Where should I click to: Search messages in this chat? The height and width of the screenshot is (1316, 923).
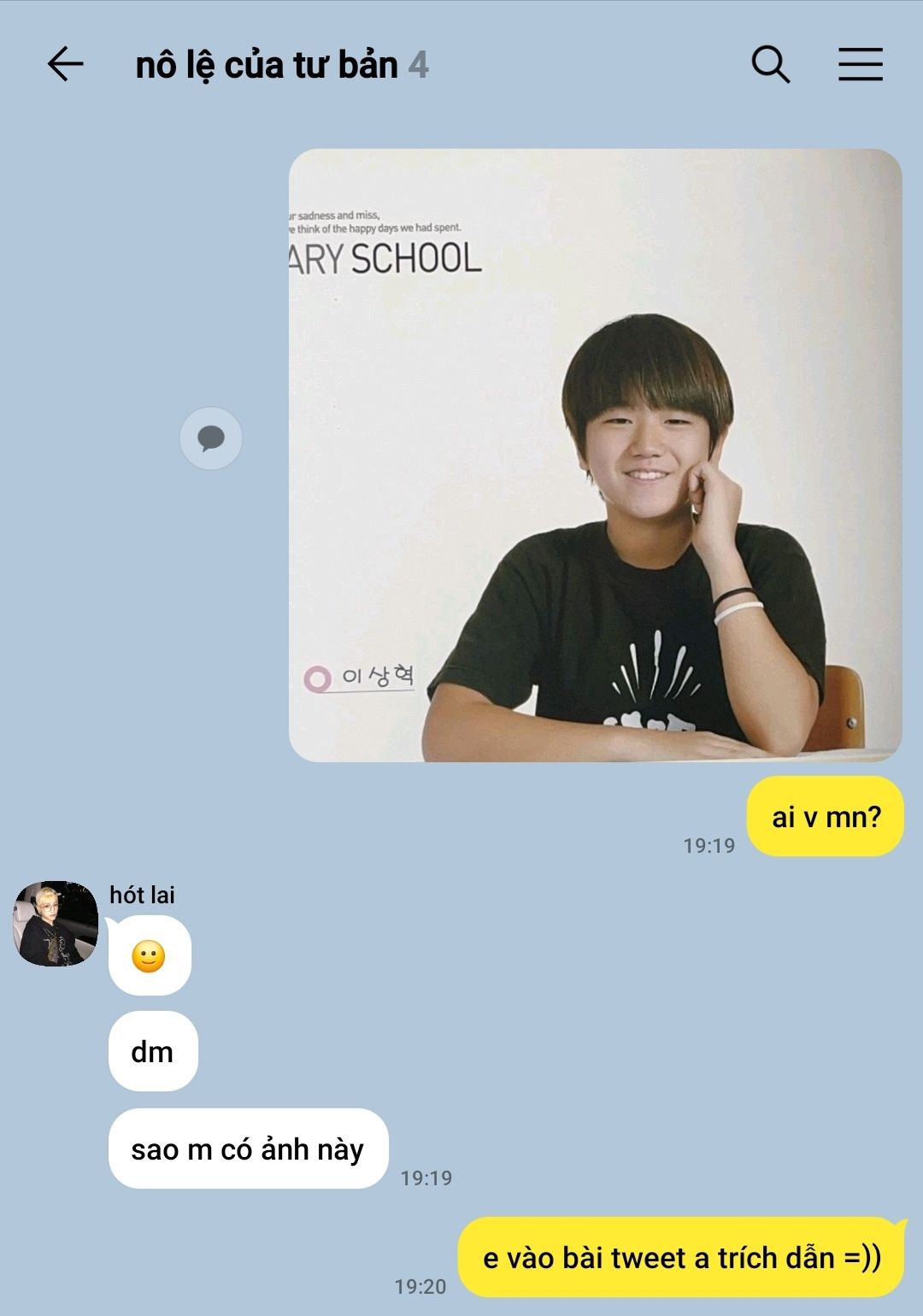(770, 64)
